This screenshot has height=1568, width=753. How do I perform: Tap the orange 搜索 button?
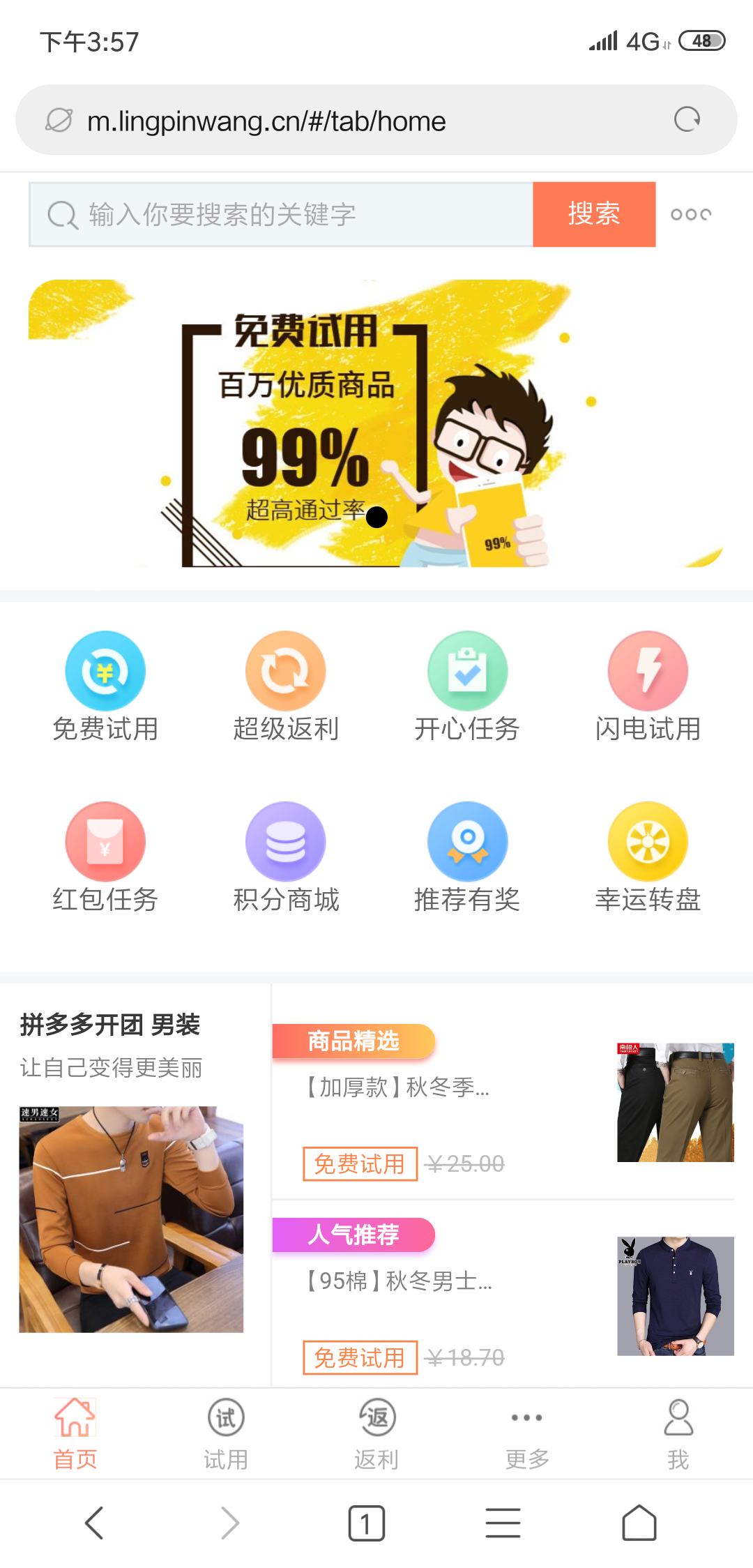click(x=594, y=214)
